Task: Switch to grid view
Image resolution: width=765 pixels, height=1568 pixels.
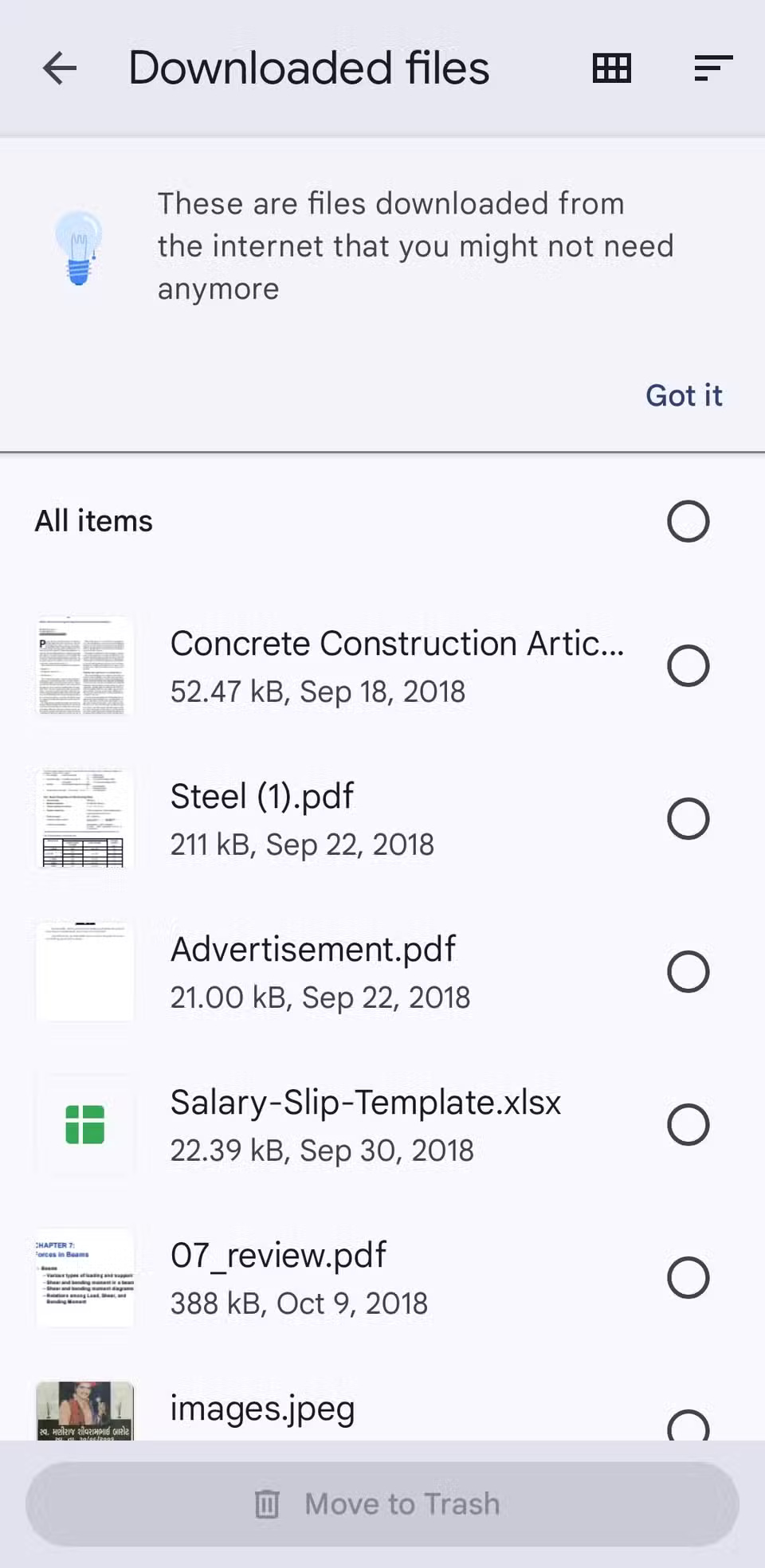Action: [612, 68]
